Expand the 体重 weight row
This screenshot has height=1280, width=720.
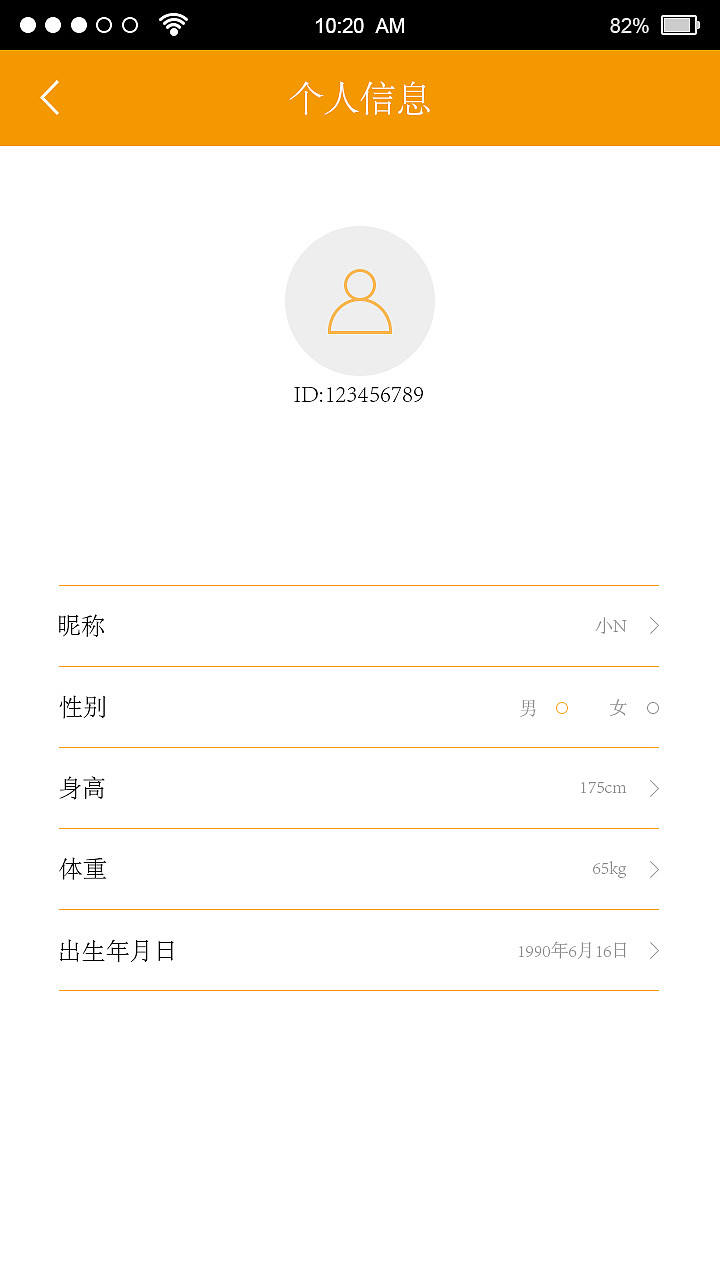pos(653,869)
